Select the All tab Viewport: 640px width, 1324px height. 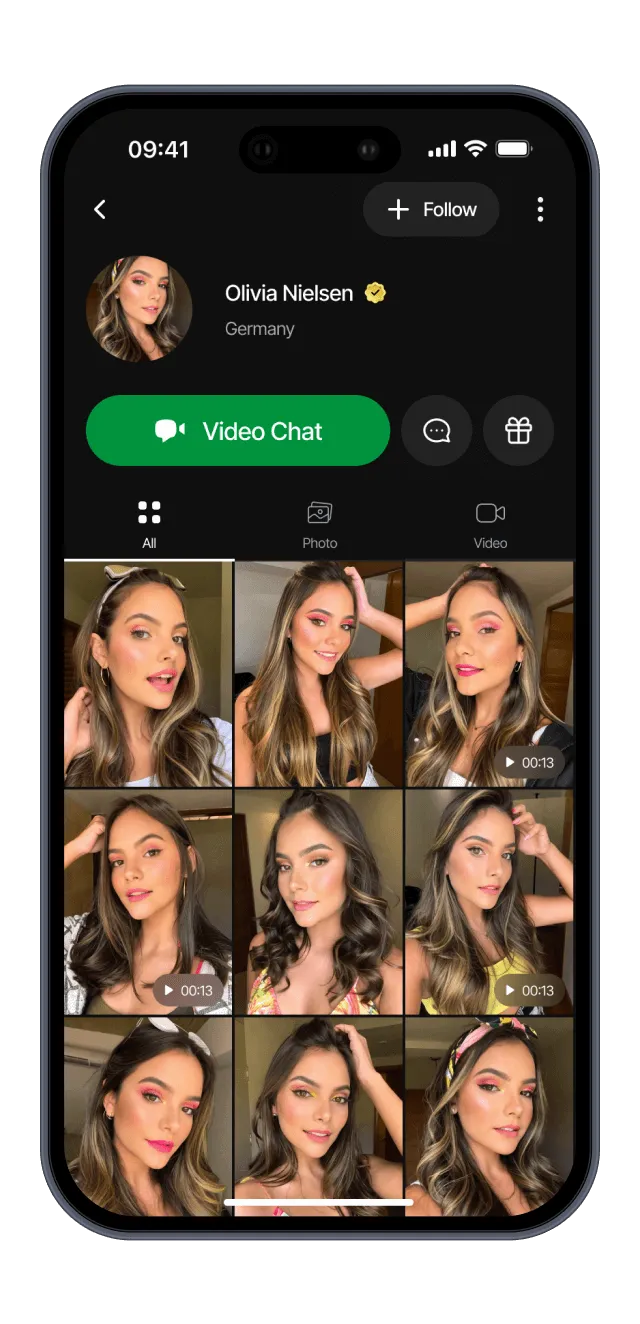click(149, 525)
